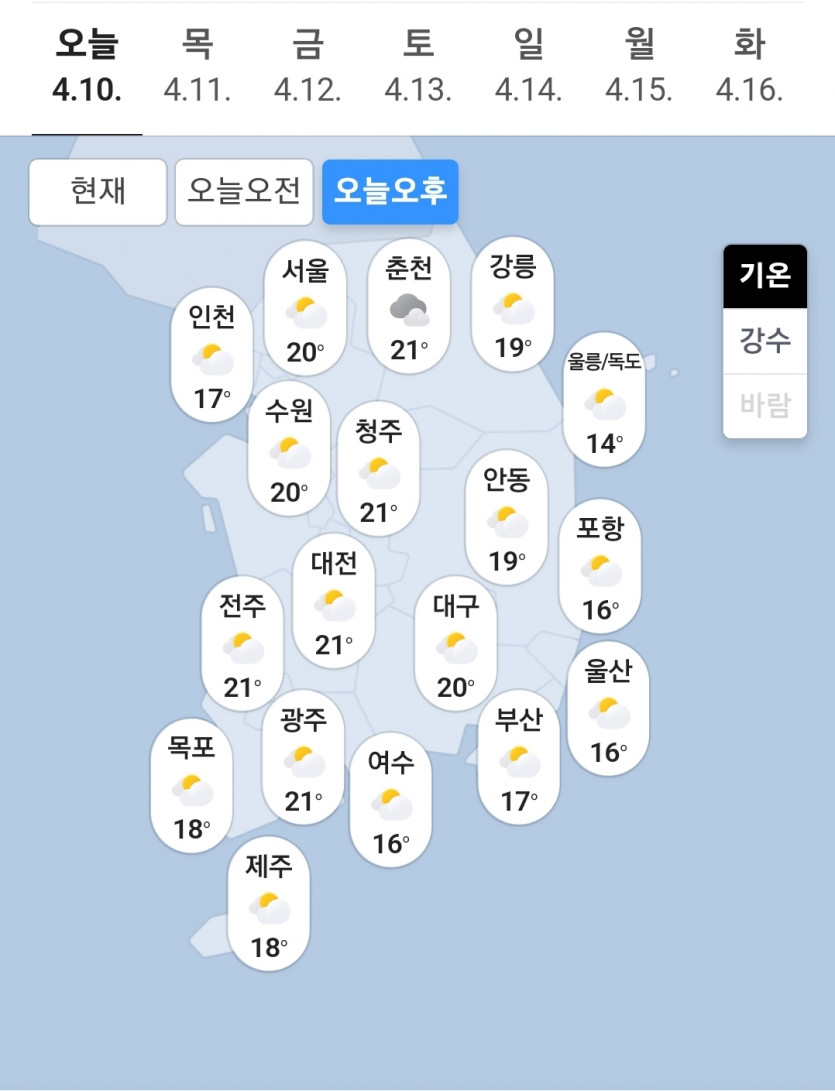
Task: Open 부산 weather details
Action: click(x=518, y=757)
